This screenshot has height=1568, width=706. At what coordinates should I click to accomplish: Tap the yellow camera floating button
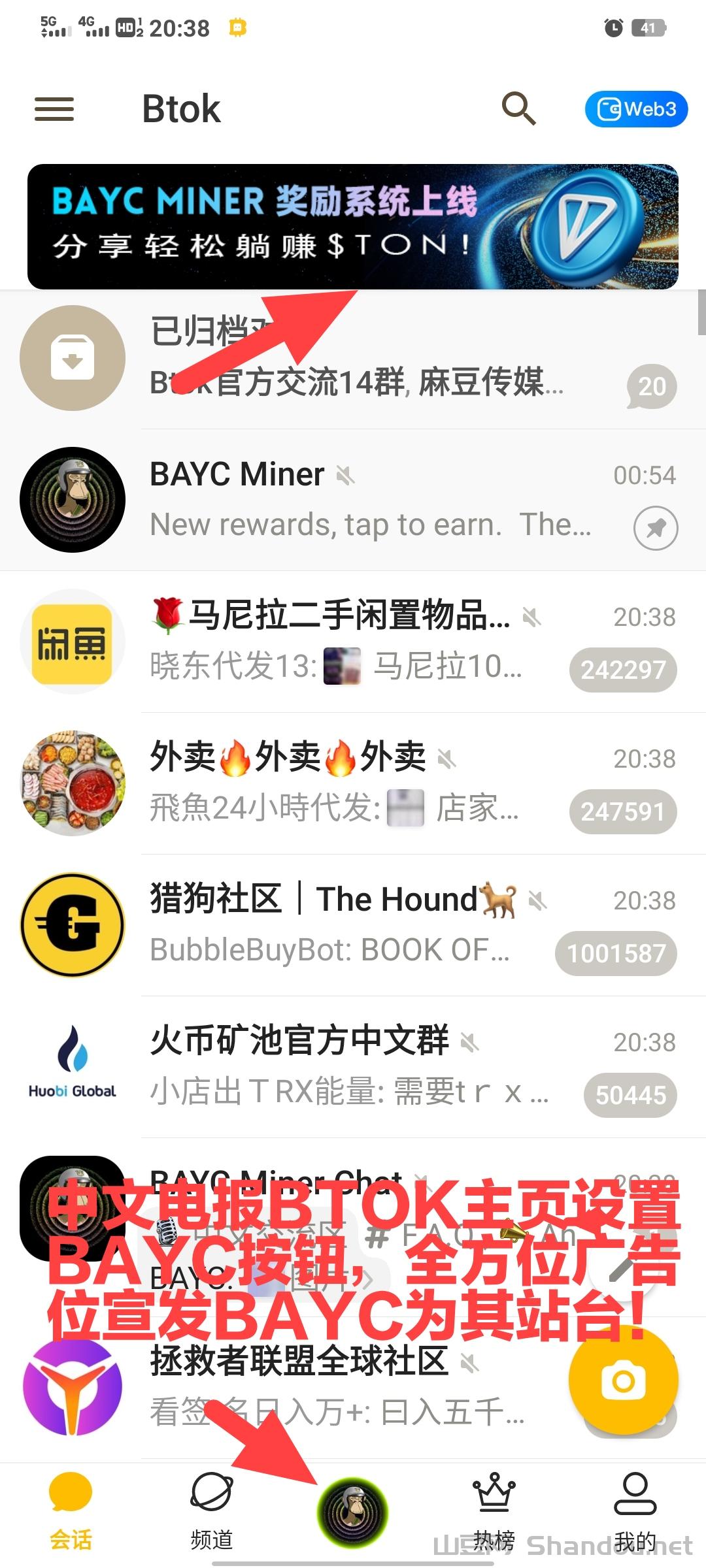(x=623, y=1381)
